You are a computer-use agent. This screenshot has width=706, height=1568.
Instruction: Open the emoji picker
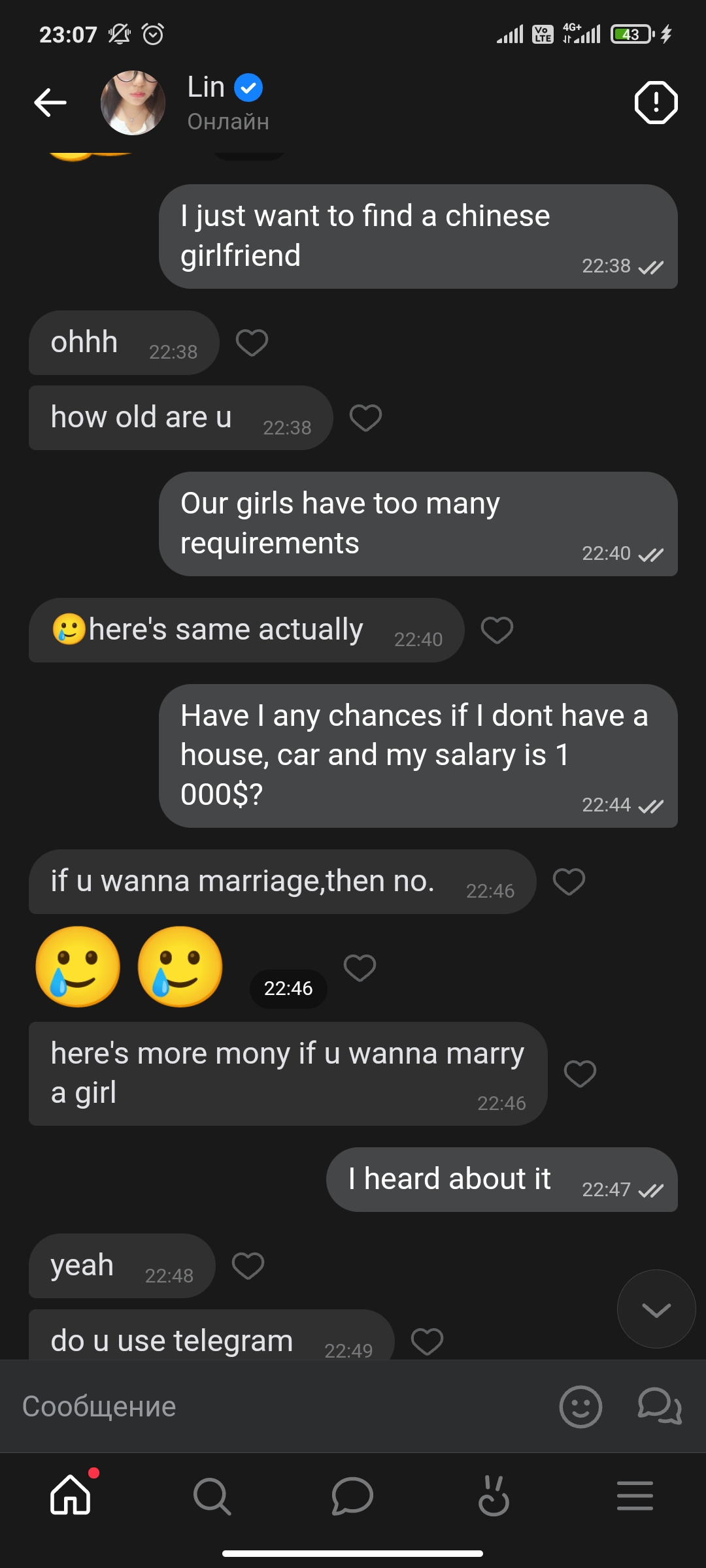[580, 1407]
